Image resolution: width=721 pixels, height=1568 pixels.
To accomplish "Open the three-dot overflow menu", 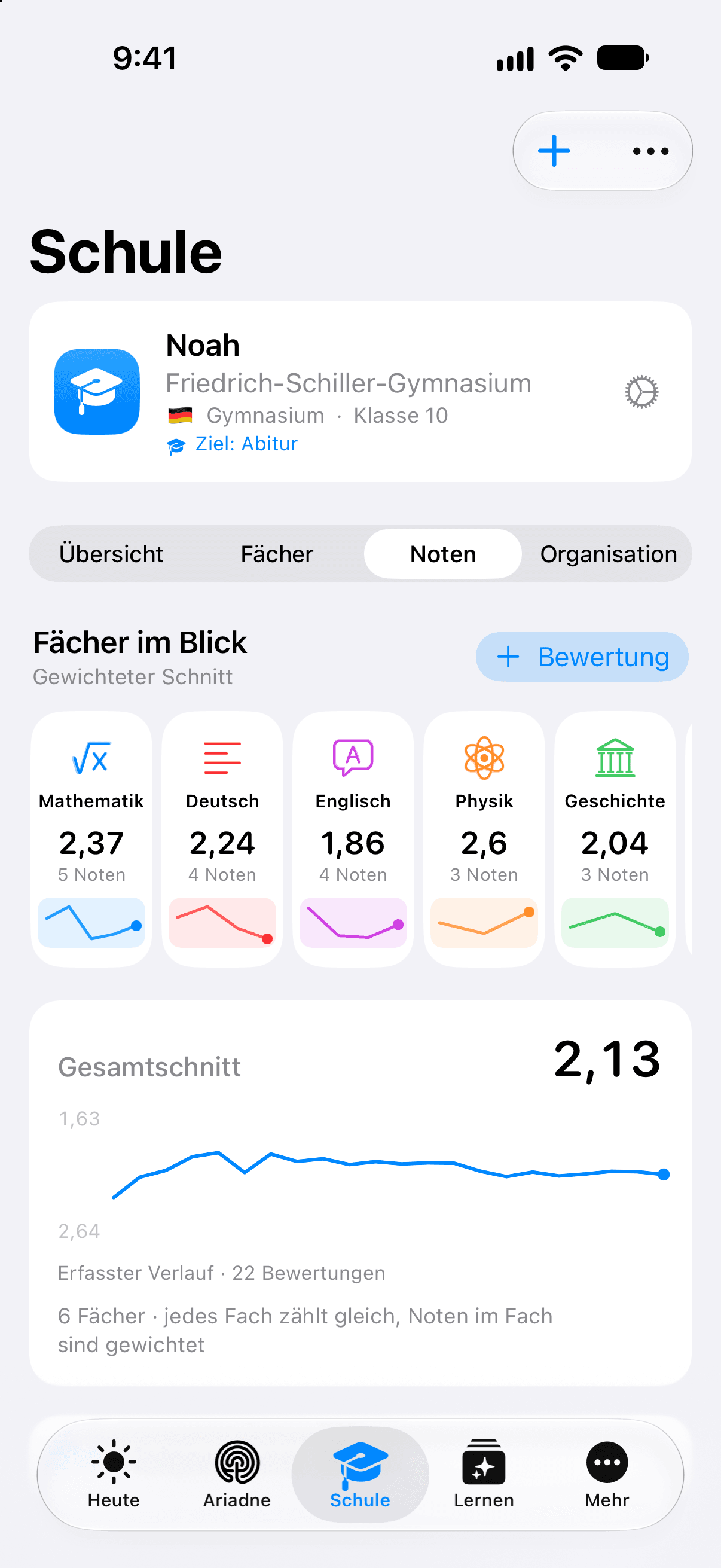I will coord(650,151).
